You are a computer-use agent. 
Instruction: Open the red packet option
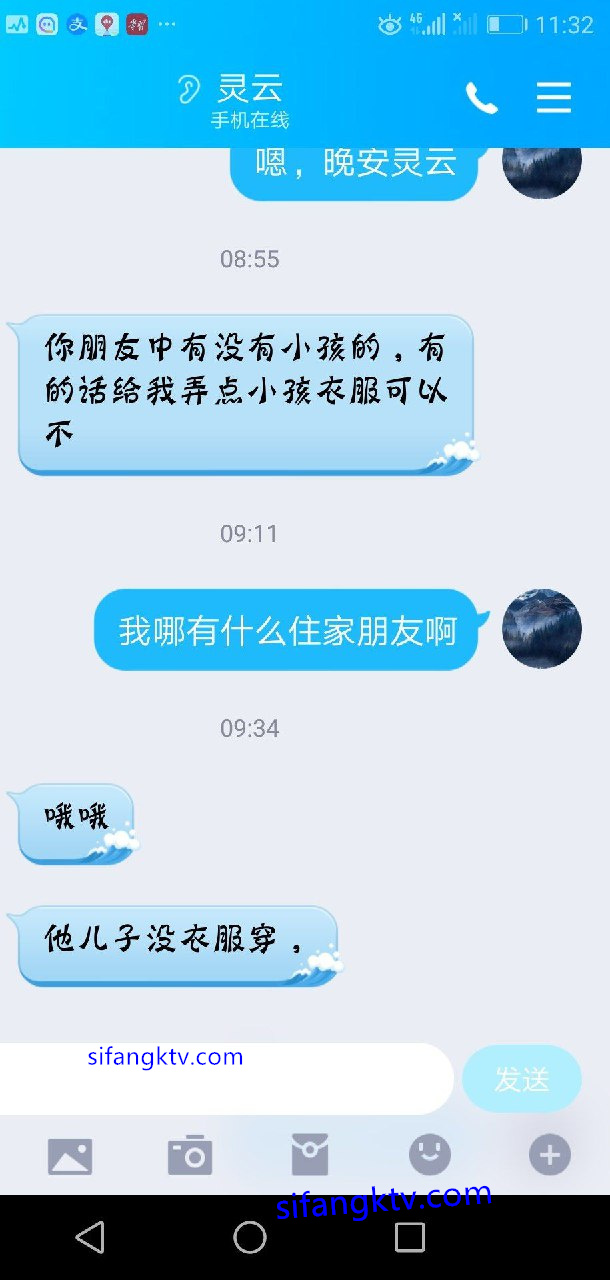[310, 1155]
